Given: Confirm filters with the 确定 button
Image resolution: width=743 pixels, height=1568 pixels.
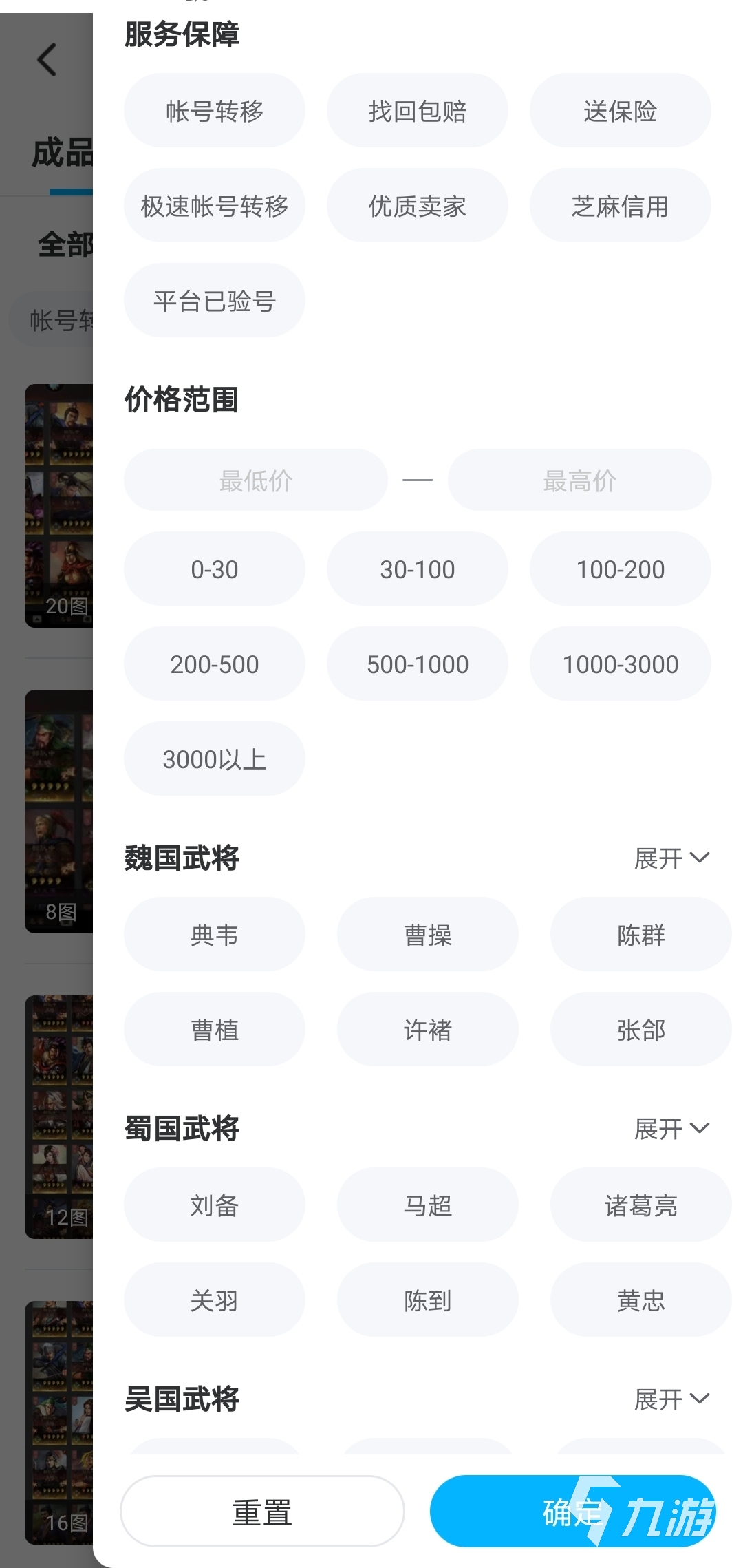Looking at the screenshot, I should click(x=572, y=1512).
